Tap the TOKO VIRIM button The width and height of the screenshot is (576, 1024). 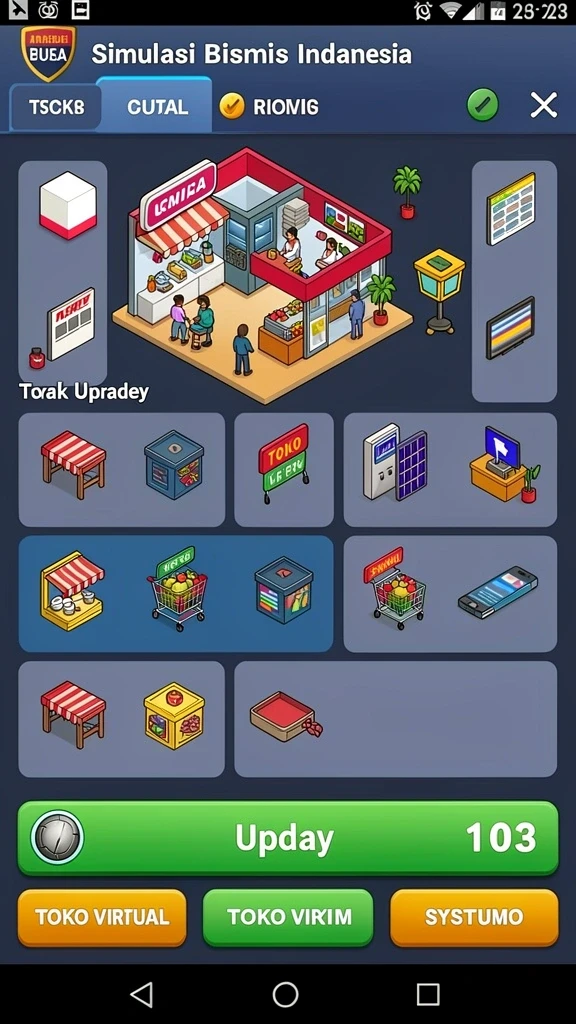[288, 918]
